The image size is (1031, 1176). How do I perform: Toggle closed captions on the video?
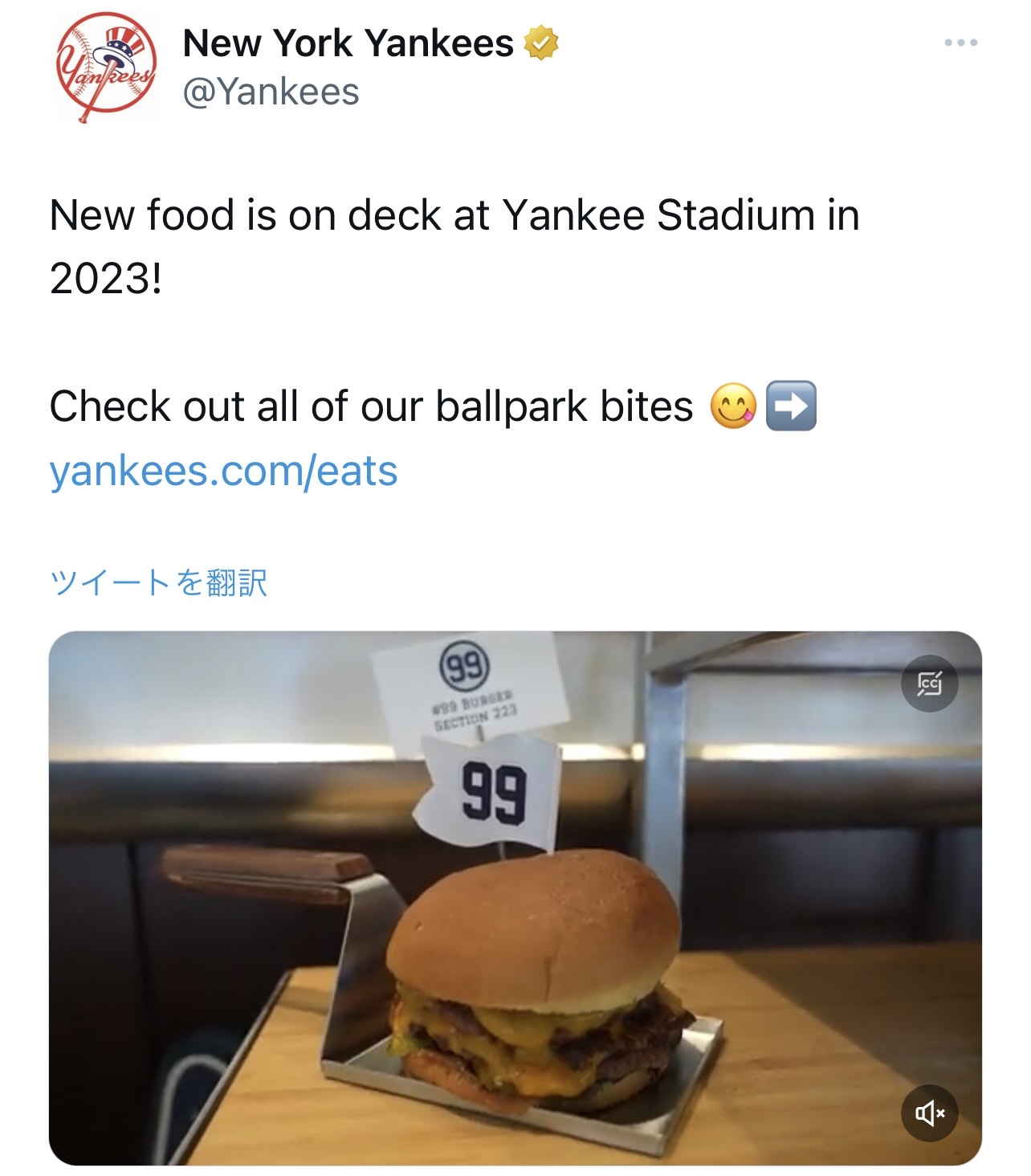[929, 684]
